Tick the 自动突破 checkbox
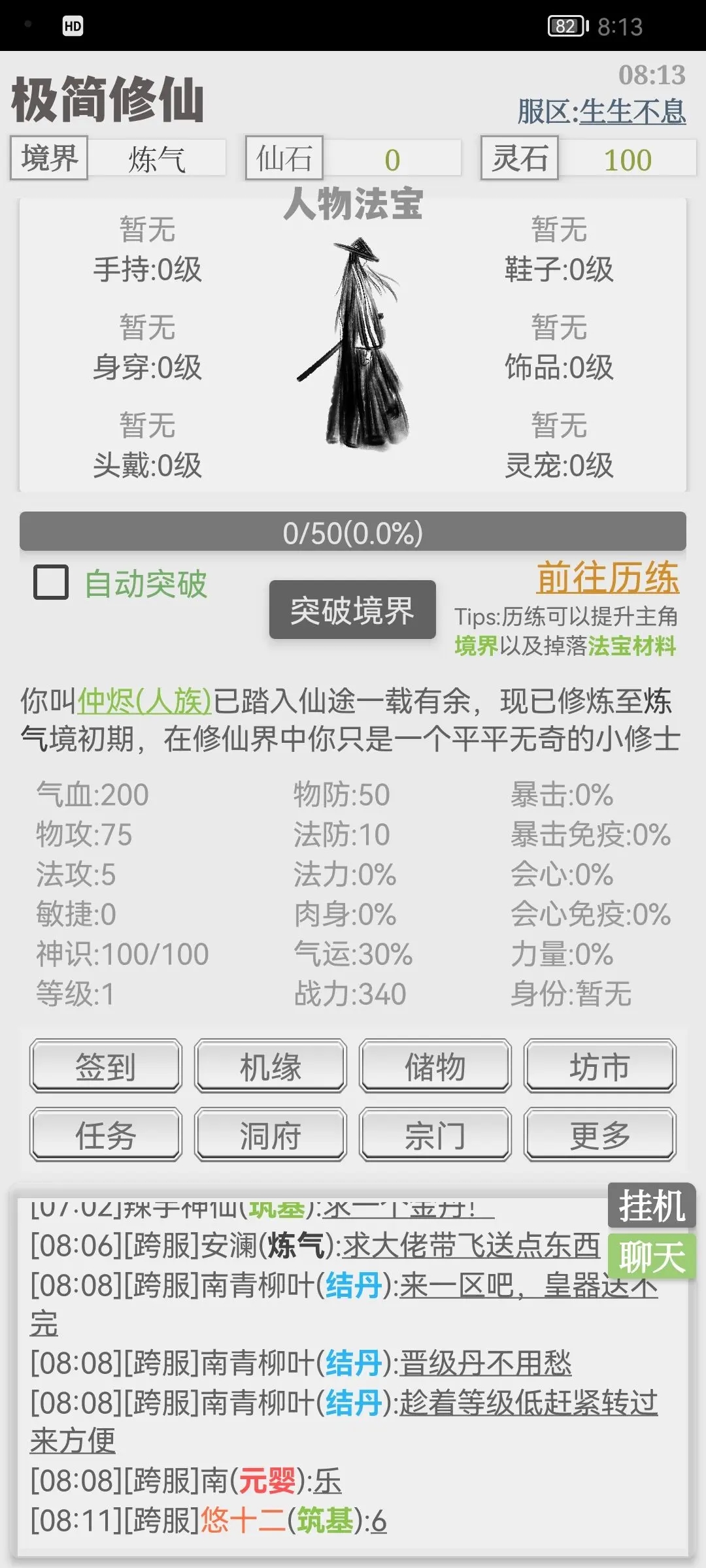Image resolution: width=706 pixels, height=1568 pixels. [x=51, y=582]
